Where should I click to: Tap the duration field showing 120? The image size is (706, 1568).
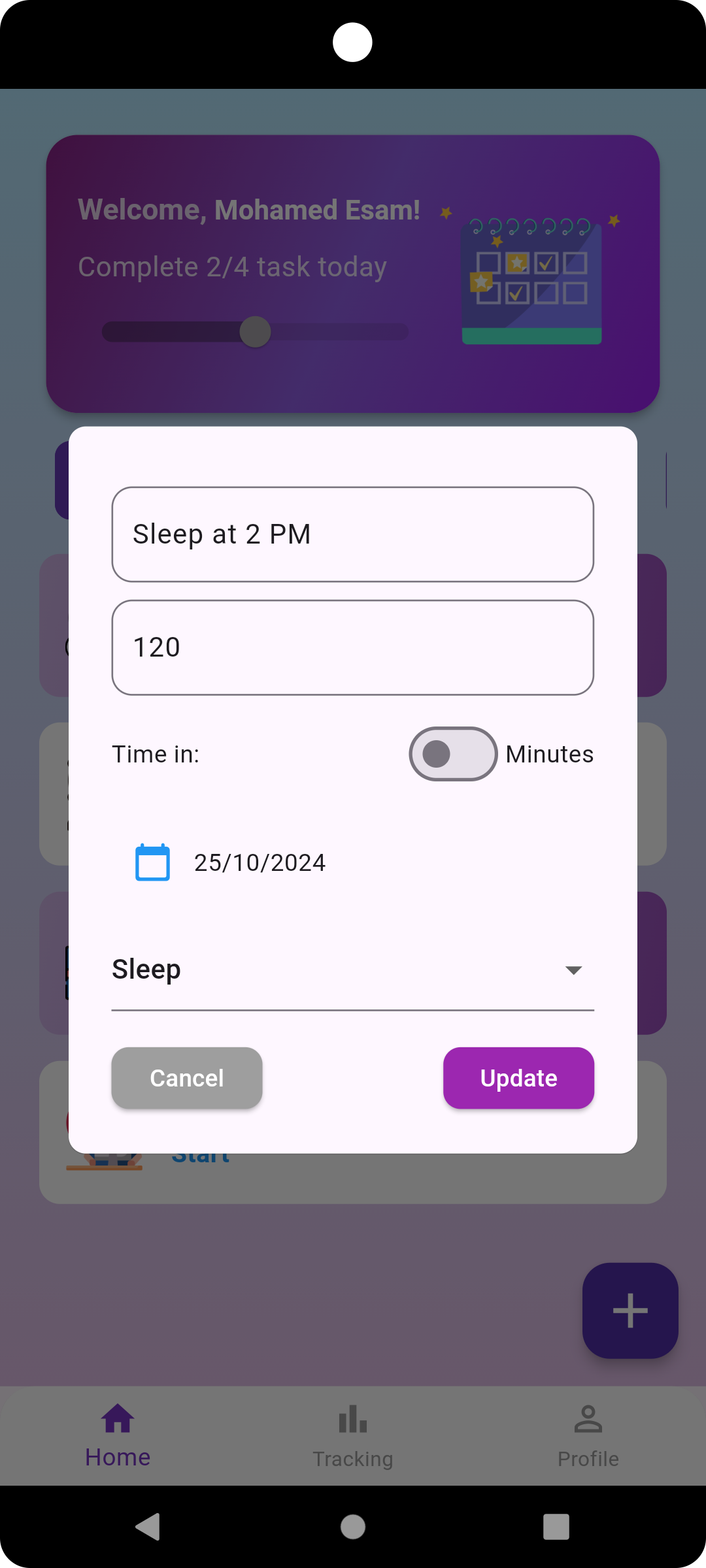pos(353,647)
